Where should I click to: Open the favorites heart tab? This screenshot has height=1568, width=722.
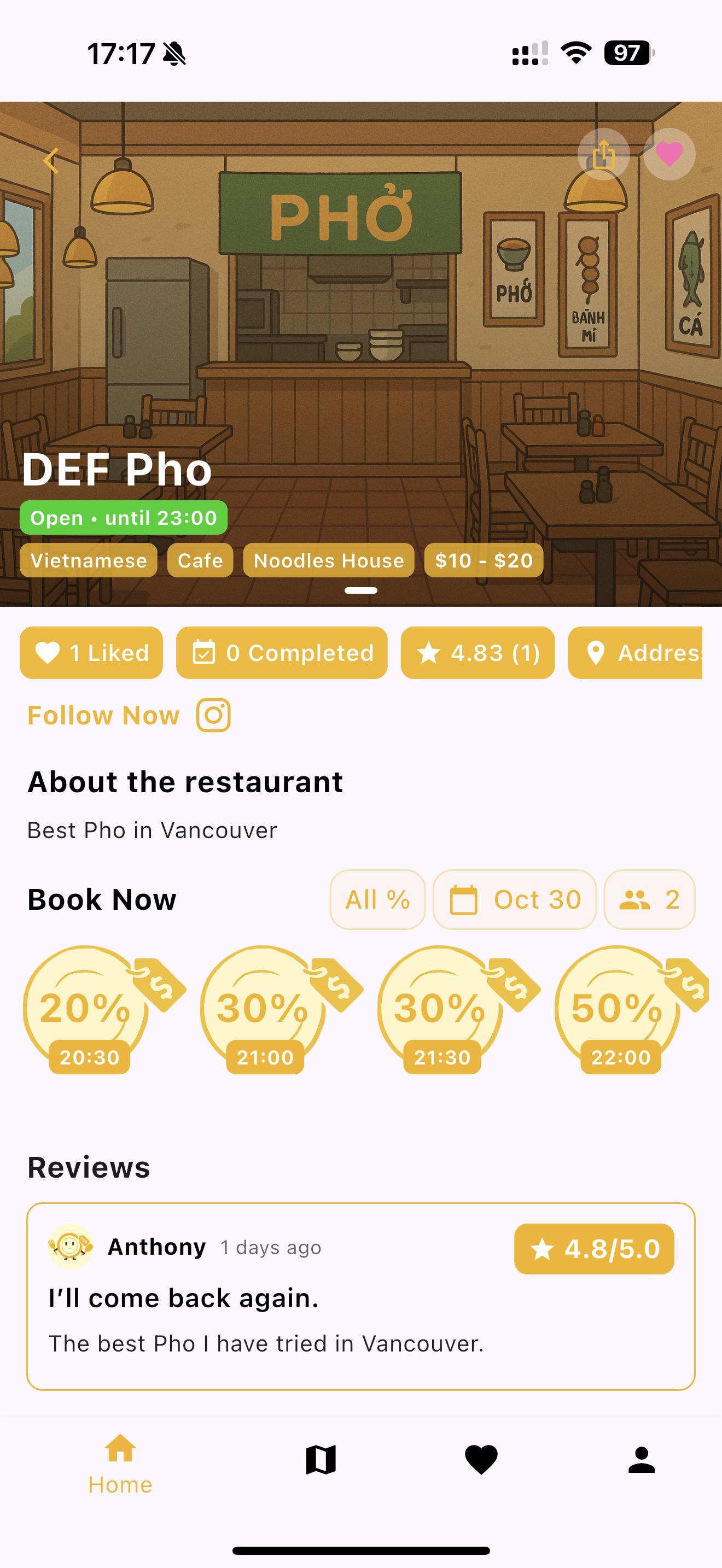[x=481, y=1460]
